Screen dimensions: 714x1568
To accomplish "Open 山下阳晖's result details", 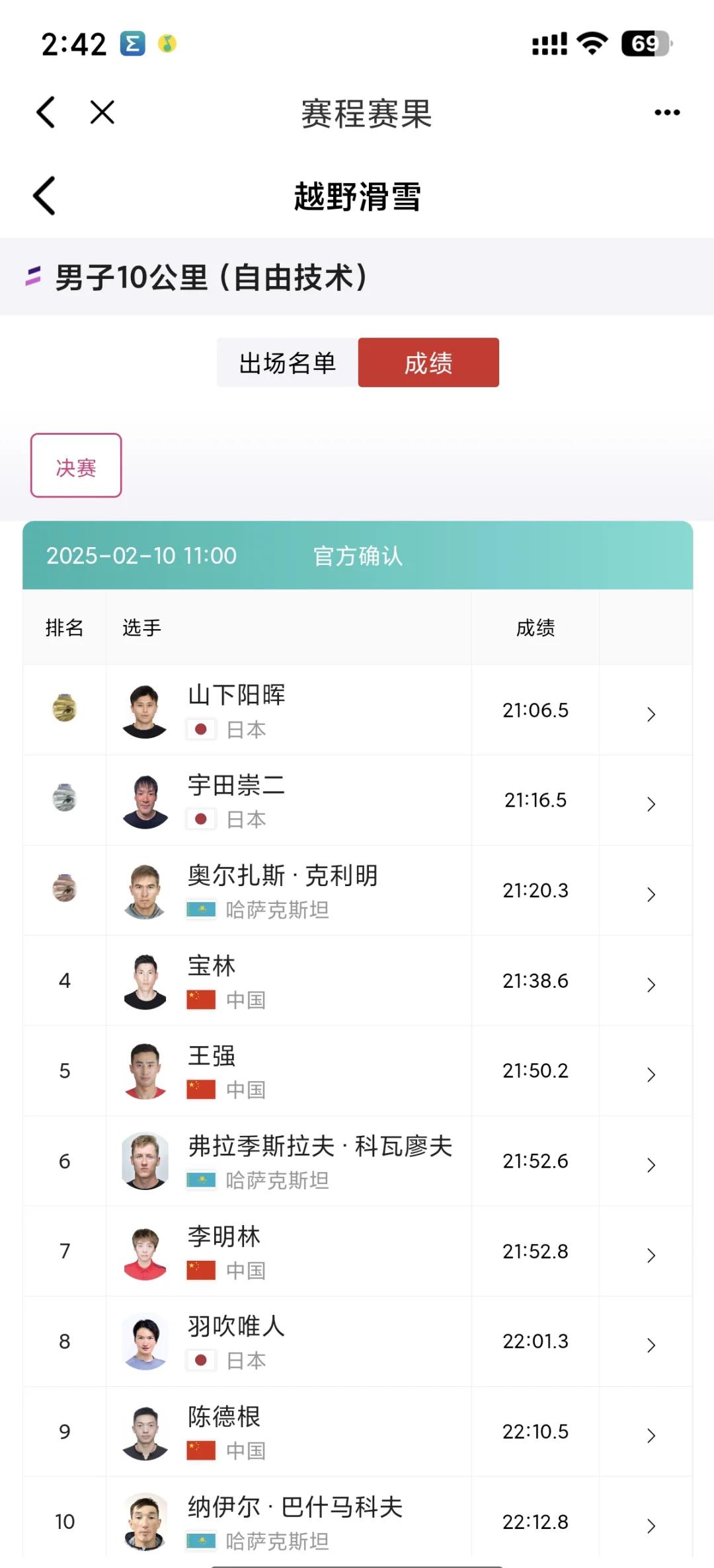I will click(651, 714).
